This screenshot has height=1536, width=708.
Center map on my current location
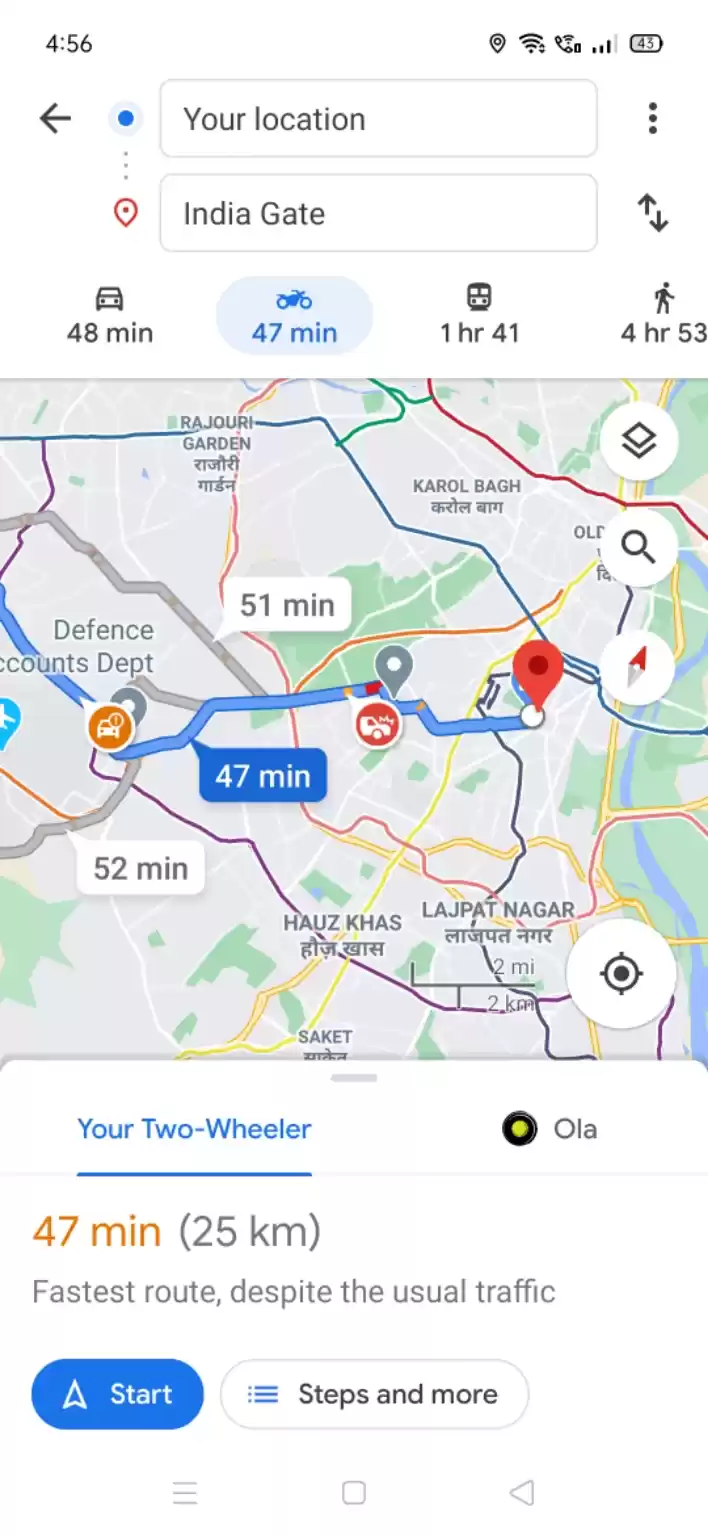point(621,973)
